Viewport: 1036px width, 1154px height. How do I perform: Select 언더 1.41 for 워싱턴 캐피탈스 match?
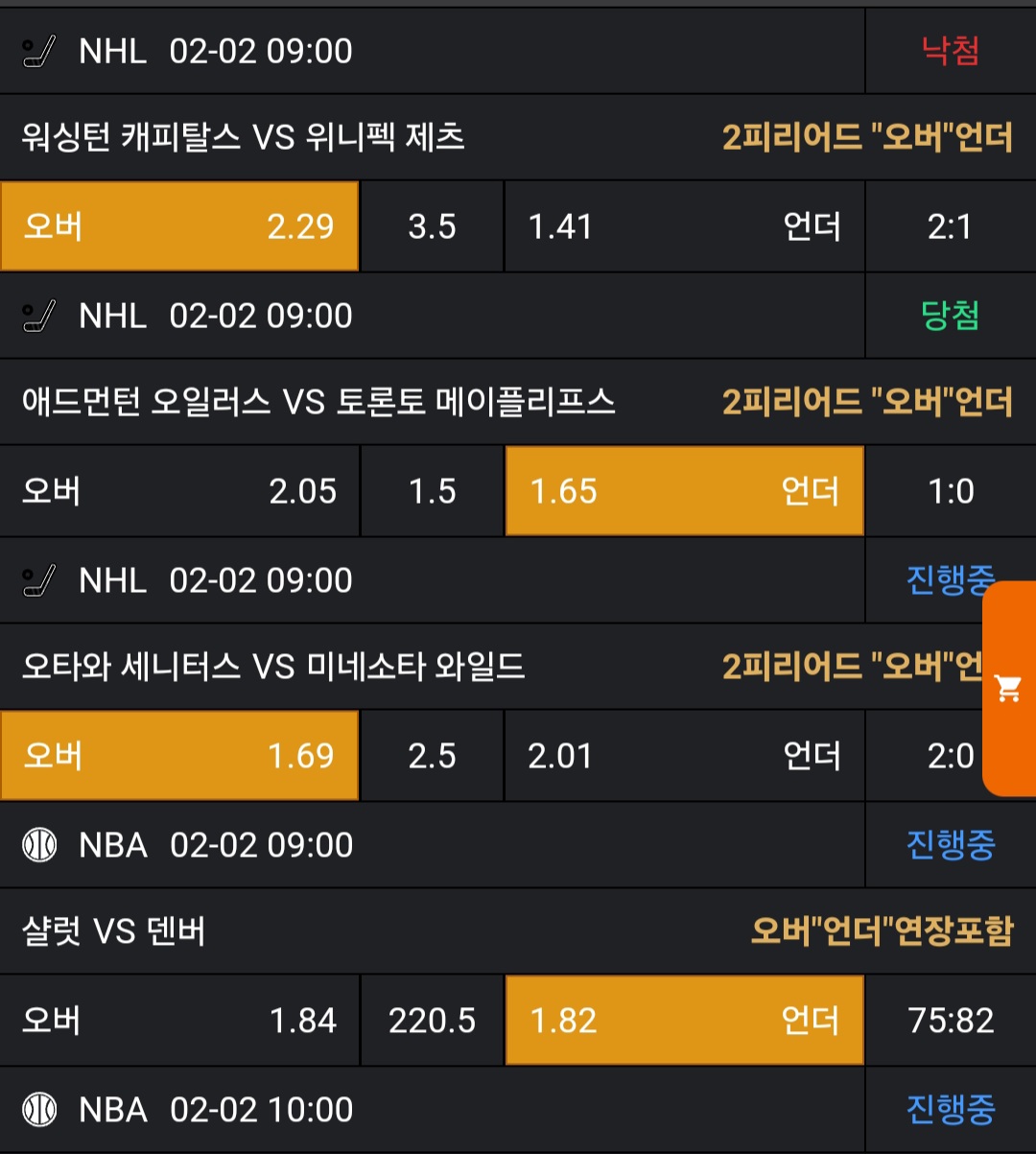(x=684, y=226)
